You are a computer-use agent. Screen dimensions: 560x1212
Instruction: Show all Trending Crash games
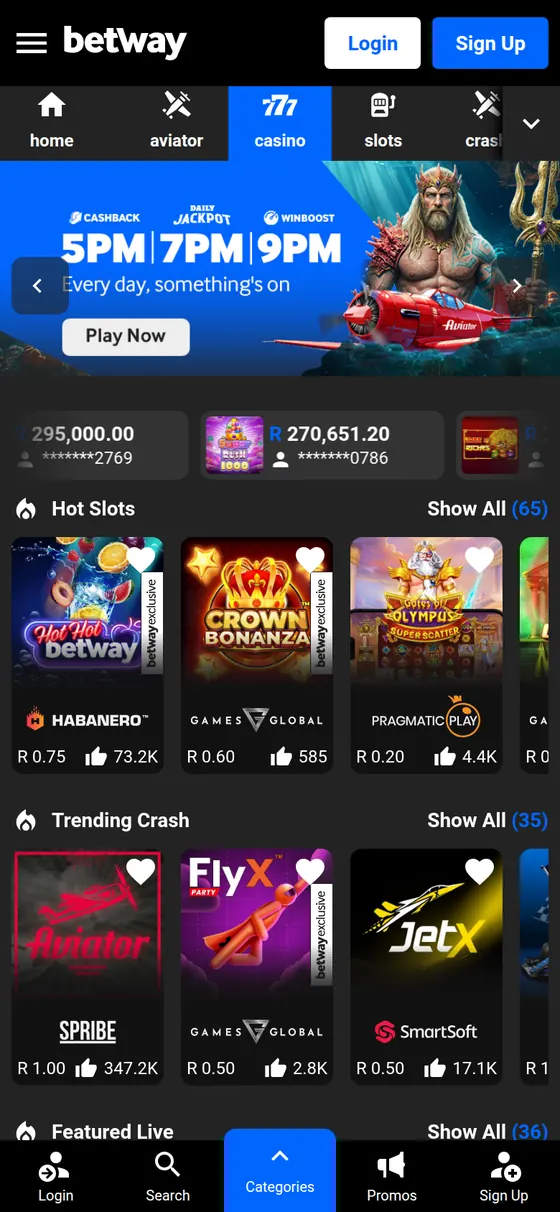[x=487, y=820]
